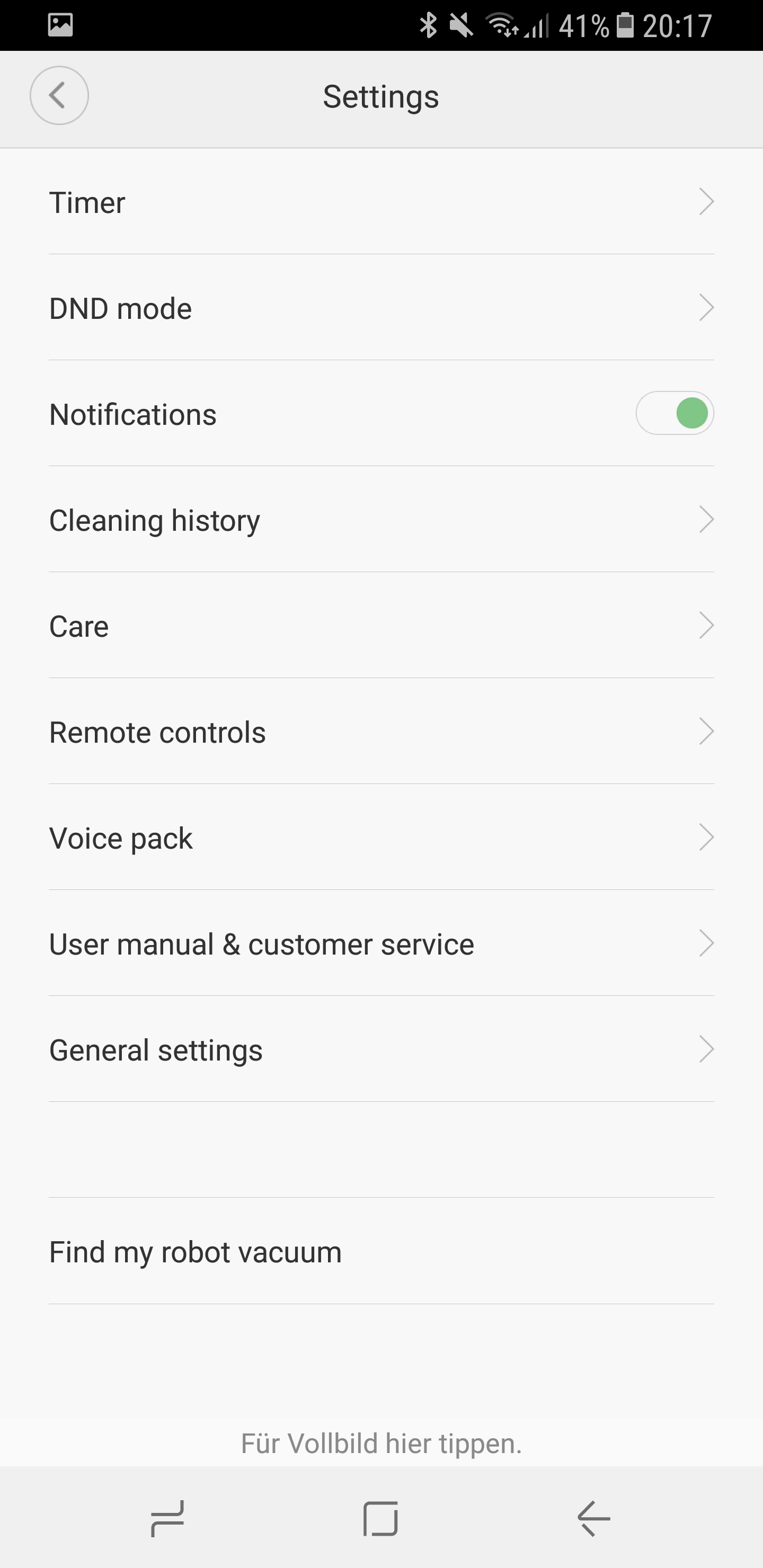Go back using the header arrow
763x1568 pixels.
pyautogui.click(x=59, y=95)
